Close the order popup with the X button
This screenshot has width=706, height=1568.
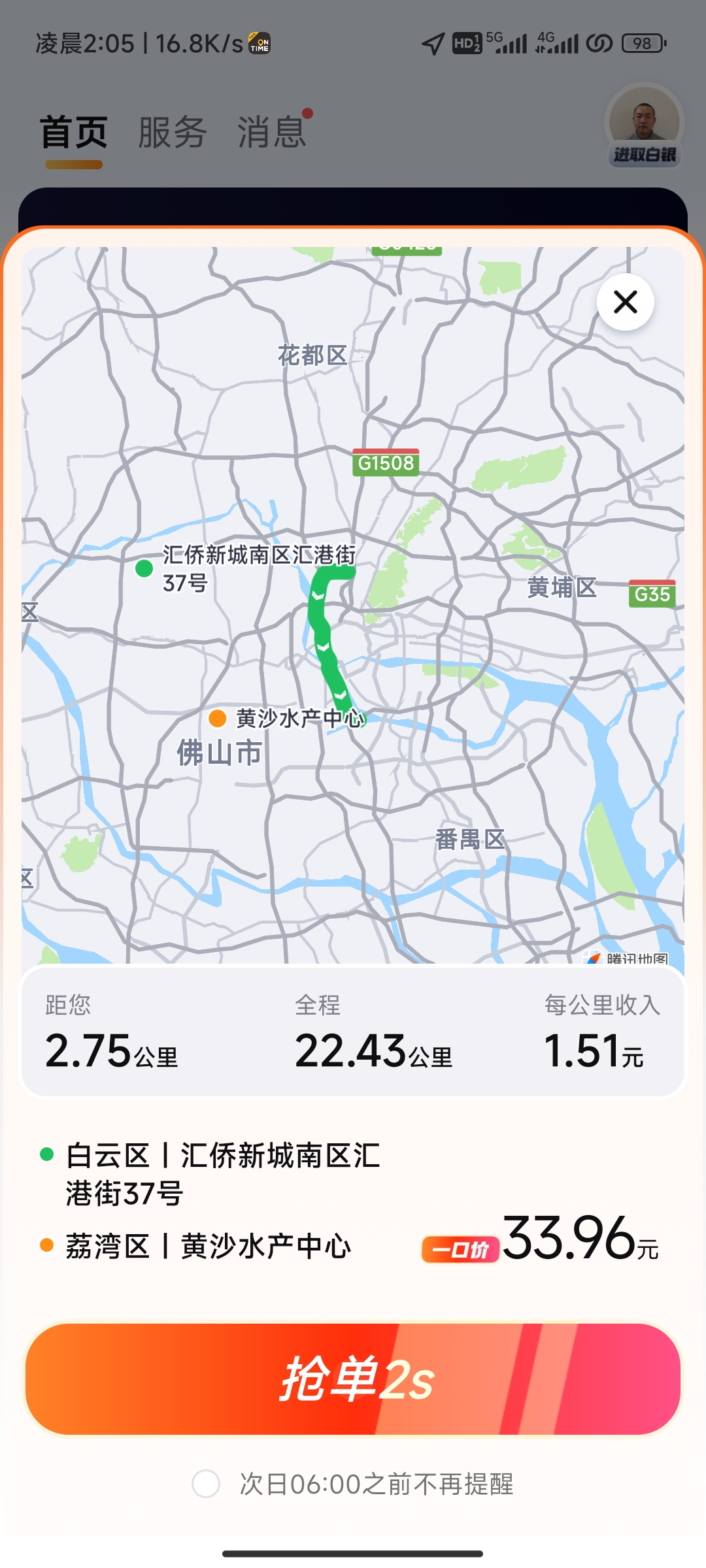coord(625,302)
